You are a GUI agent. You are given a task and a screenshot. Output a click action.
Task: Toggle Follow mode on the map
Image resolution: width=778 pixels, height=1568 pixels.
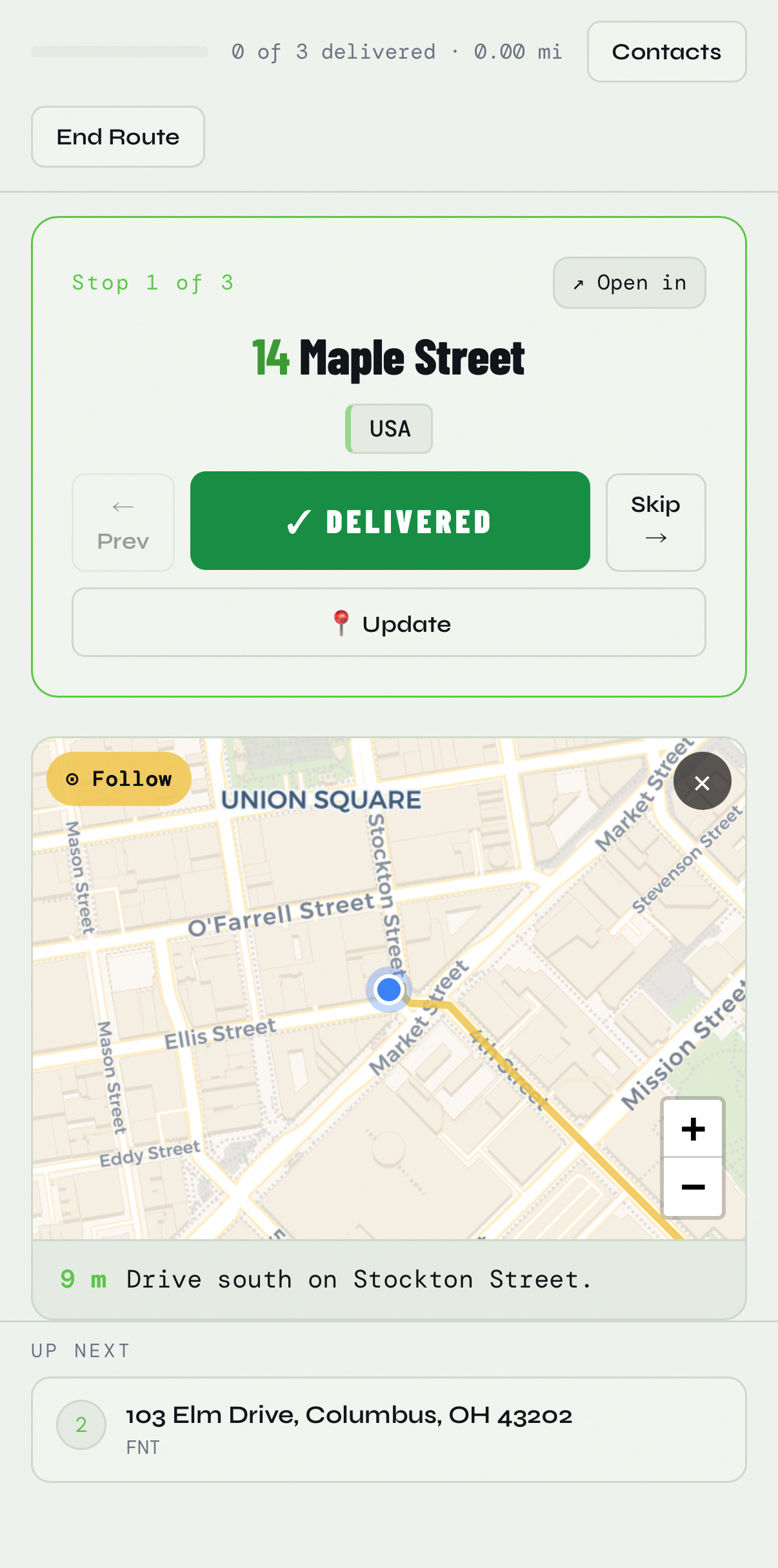(119, 779)
